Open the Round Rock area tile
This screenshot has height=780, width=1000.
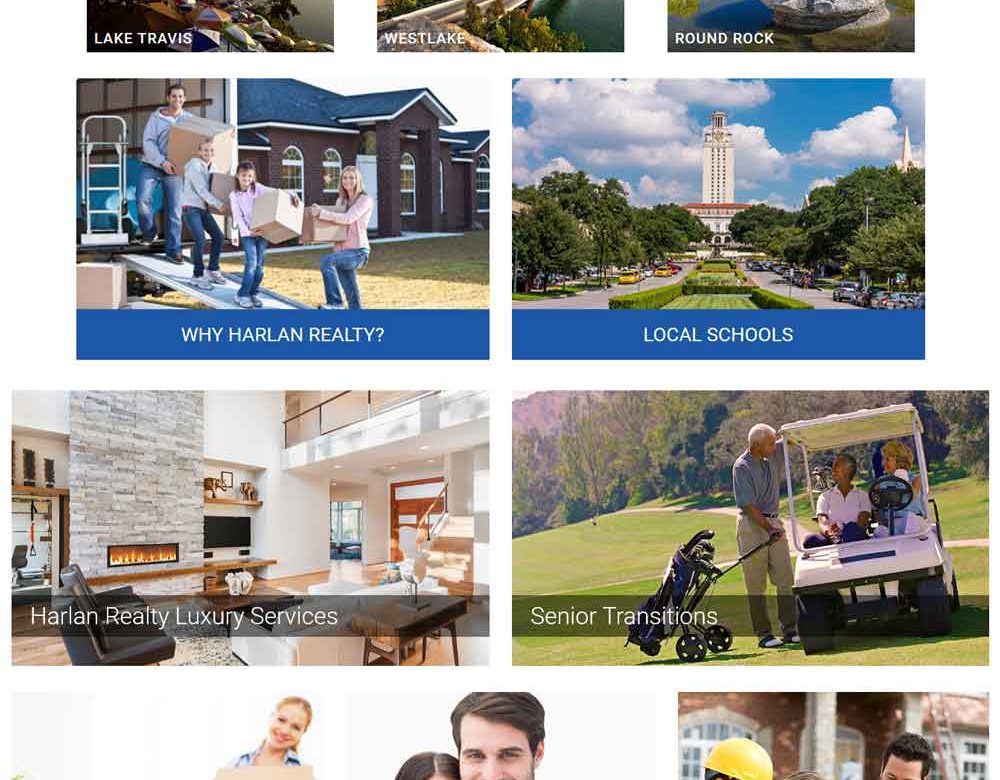tap(790, 26)
